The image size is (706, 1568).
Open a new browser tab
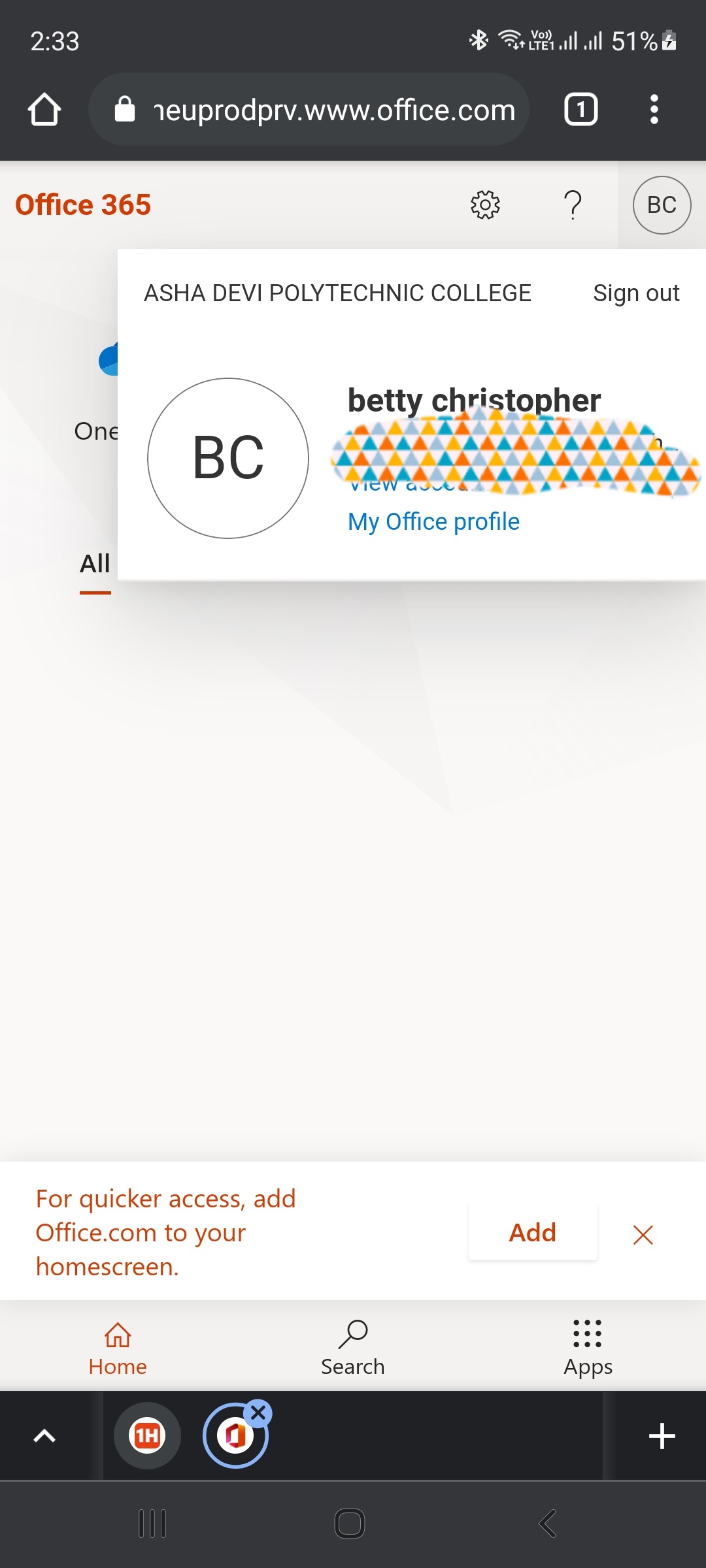click(662, 1436)
